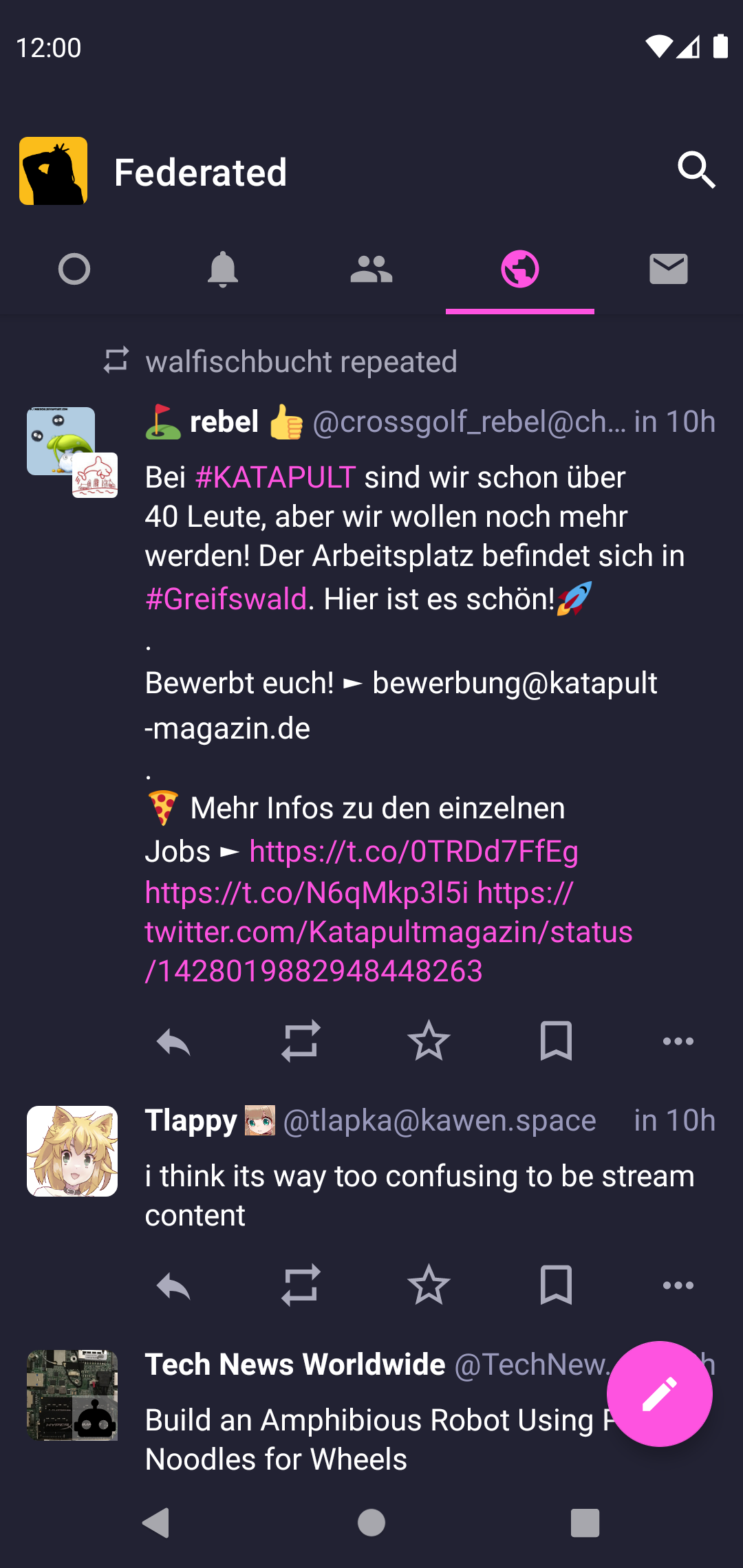This screenshot has height=1568, width=743.
Task: Open the t.co/0TRDd7FfEg link
Action: [413, 851]
